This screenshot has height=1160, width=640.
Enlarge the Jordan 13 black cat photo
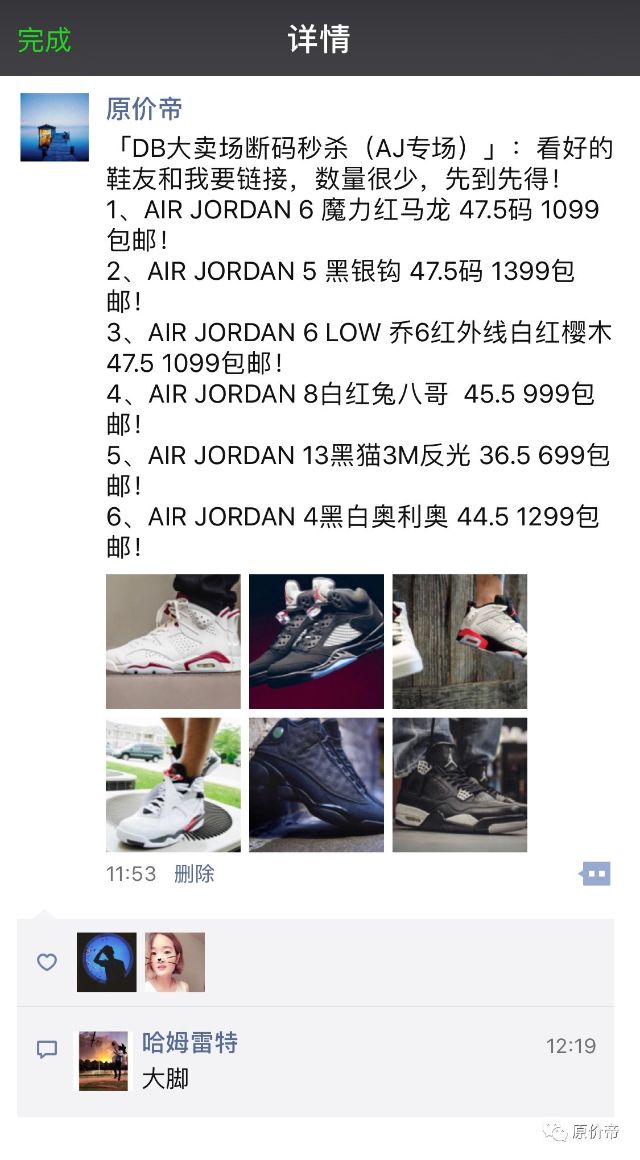pos(316,784)
